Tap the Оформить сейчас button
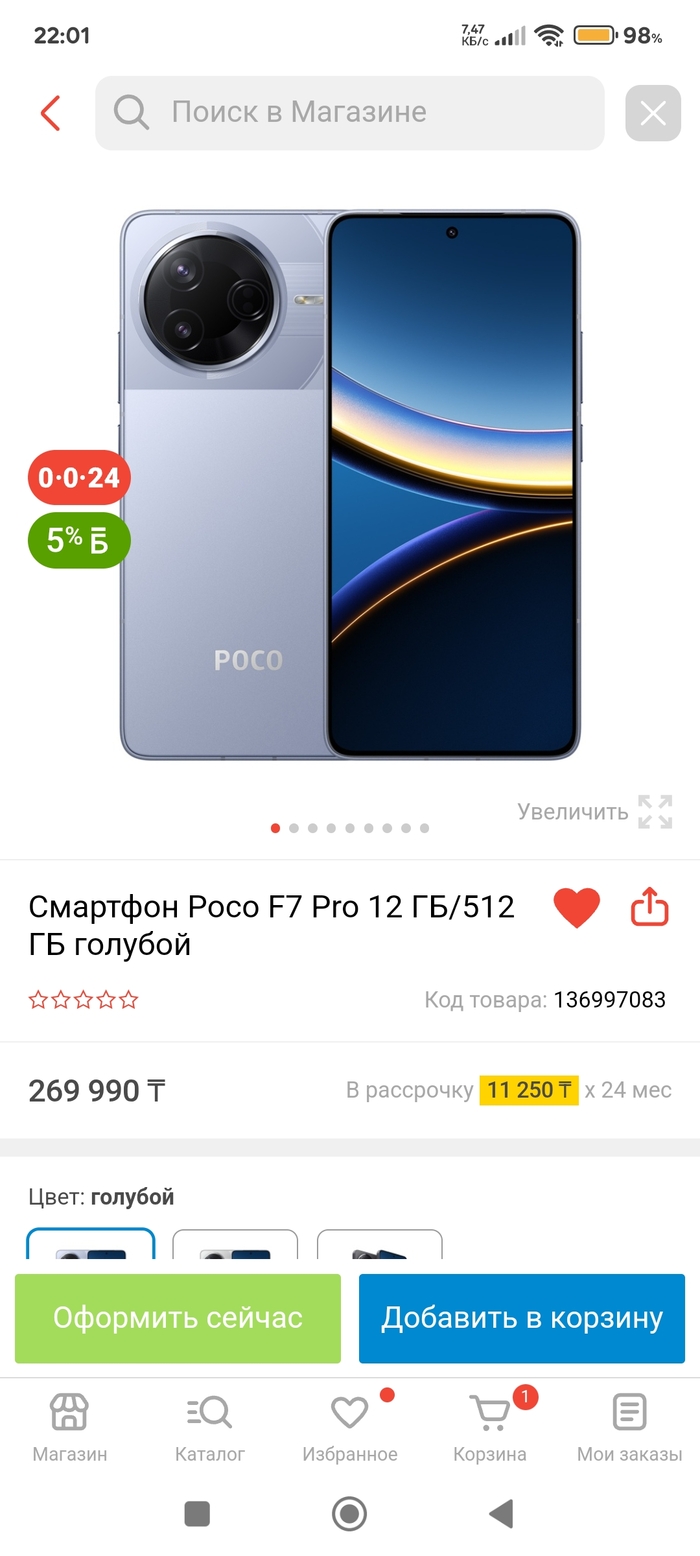 click(178, 1318)
